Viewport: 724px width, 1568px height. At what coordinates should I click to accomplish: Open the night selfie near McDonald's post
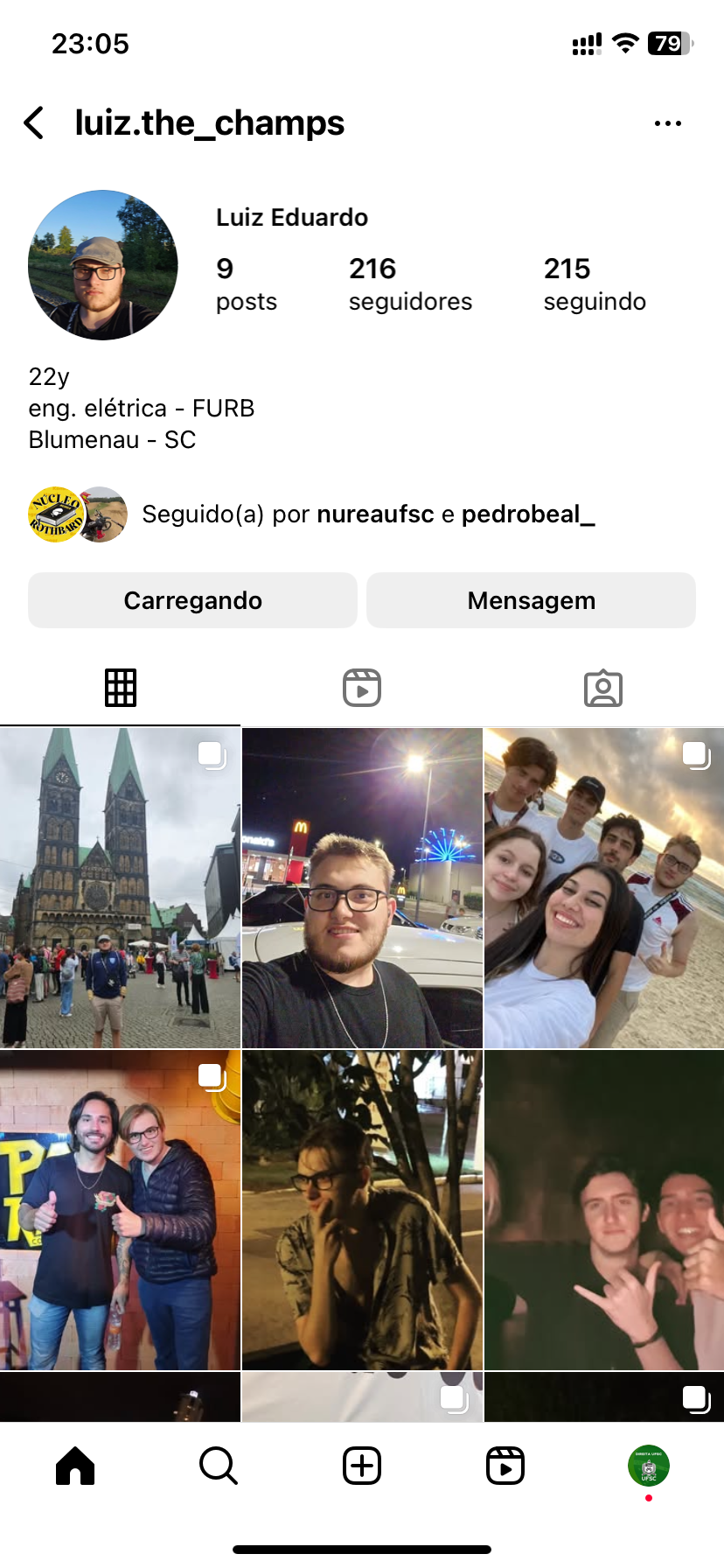coord(362,888)
